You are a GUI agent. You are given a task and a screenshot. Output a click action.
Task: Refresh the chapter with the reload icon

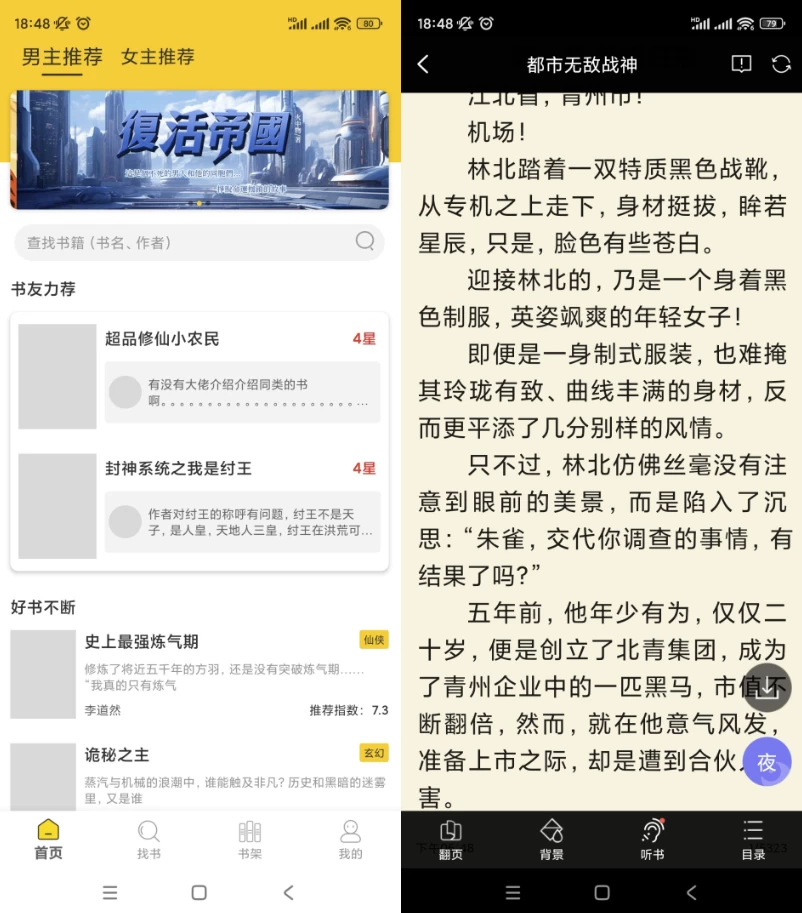pyautogui.click(x=781, y=64)
